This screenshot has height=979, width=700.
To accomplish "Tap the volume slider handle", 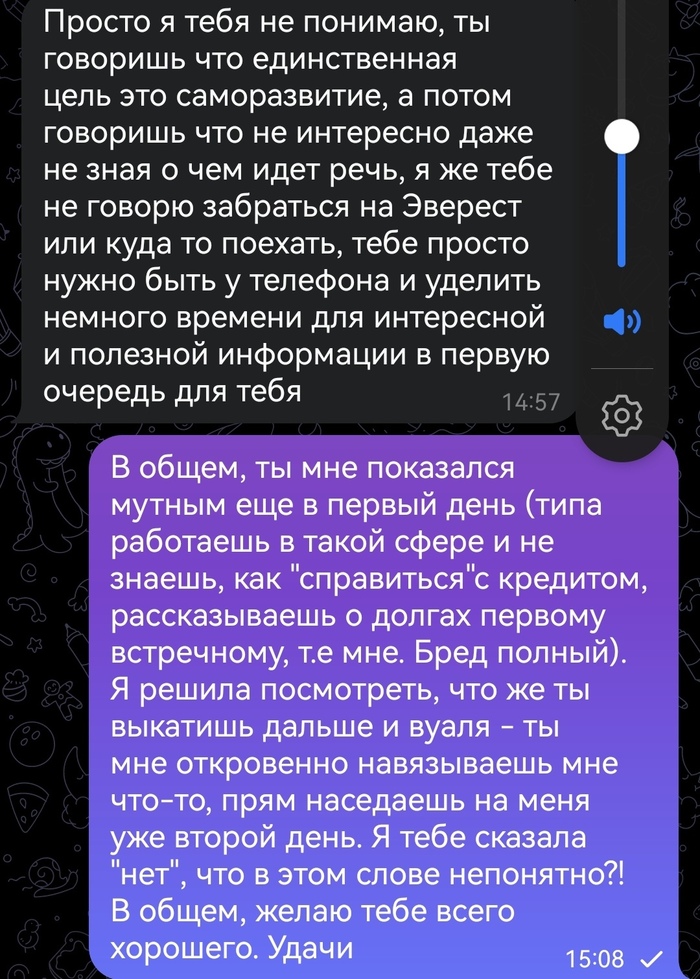I will point(624,135).
